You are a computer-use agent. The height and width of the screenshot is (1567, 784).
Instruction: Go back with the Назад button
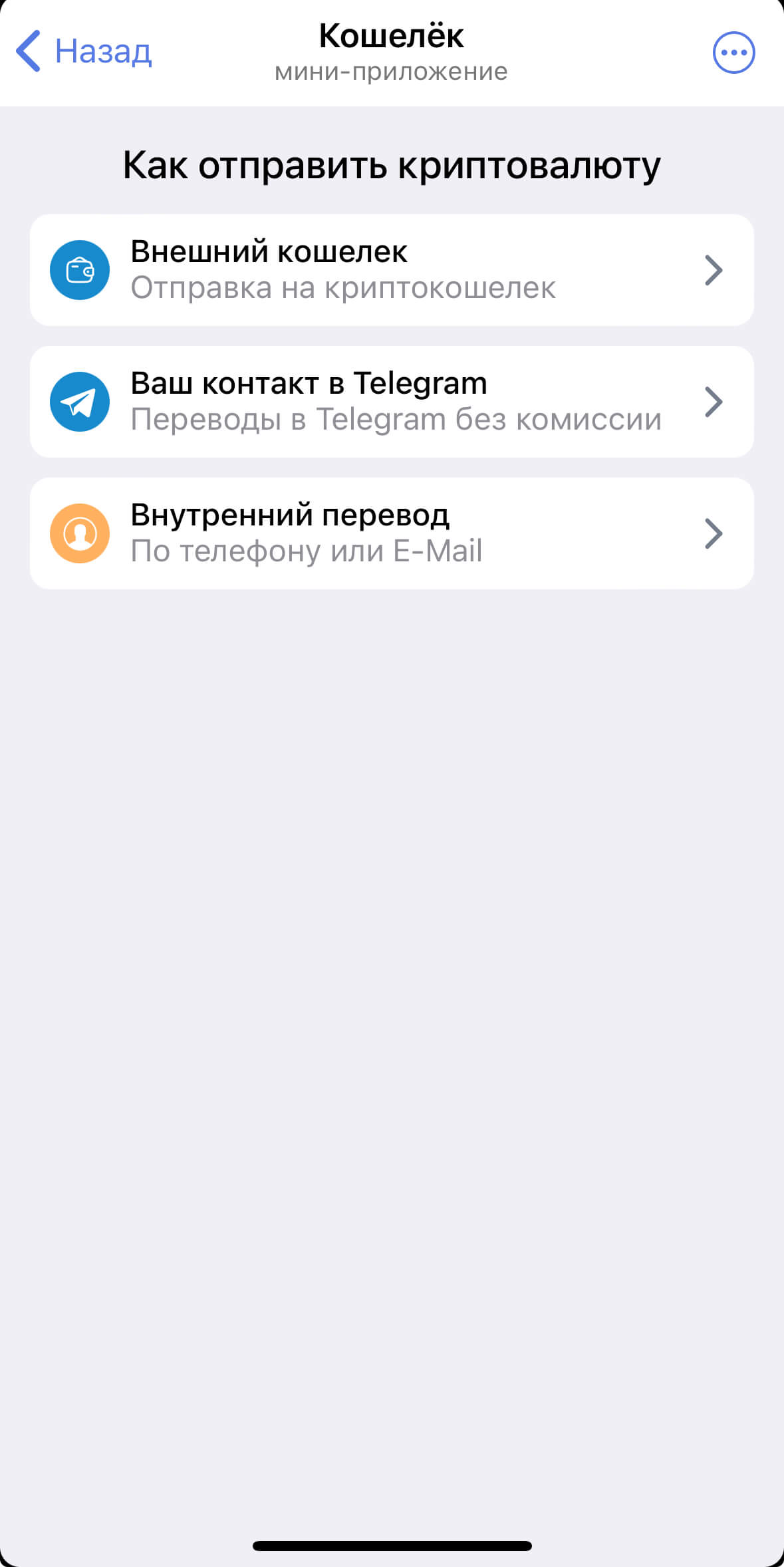coord(84,51)
